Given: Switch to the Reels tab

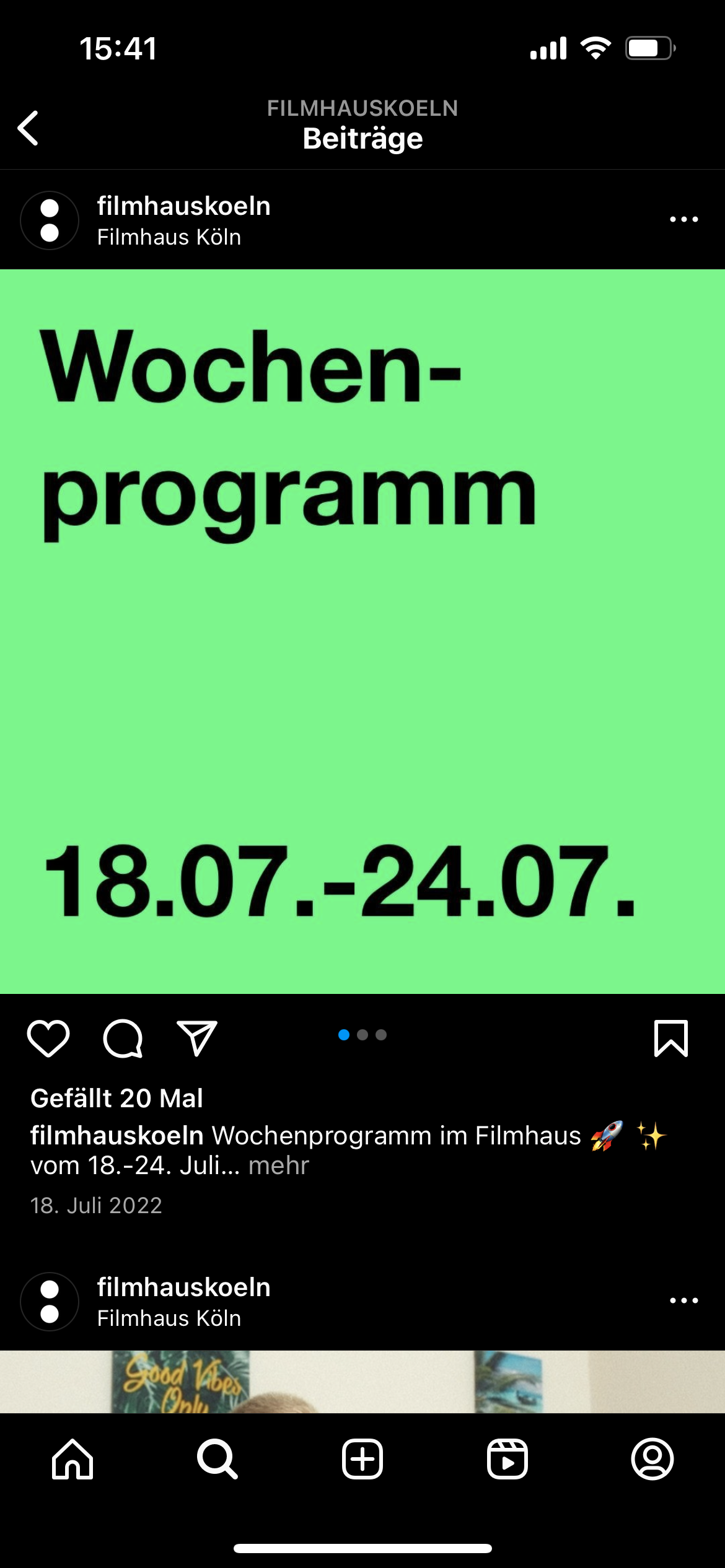Looking at the screenshot, I should [507, 1459].
